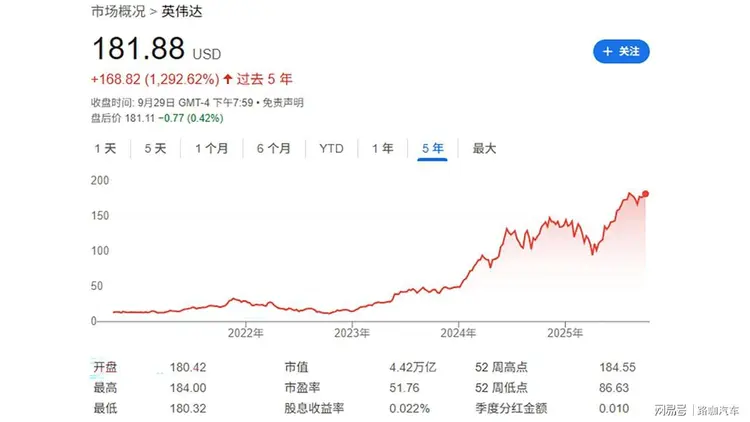Select the 5年 tab

(432, 148)
